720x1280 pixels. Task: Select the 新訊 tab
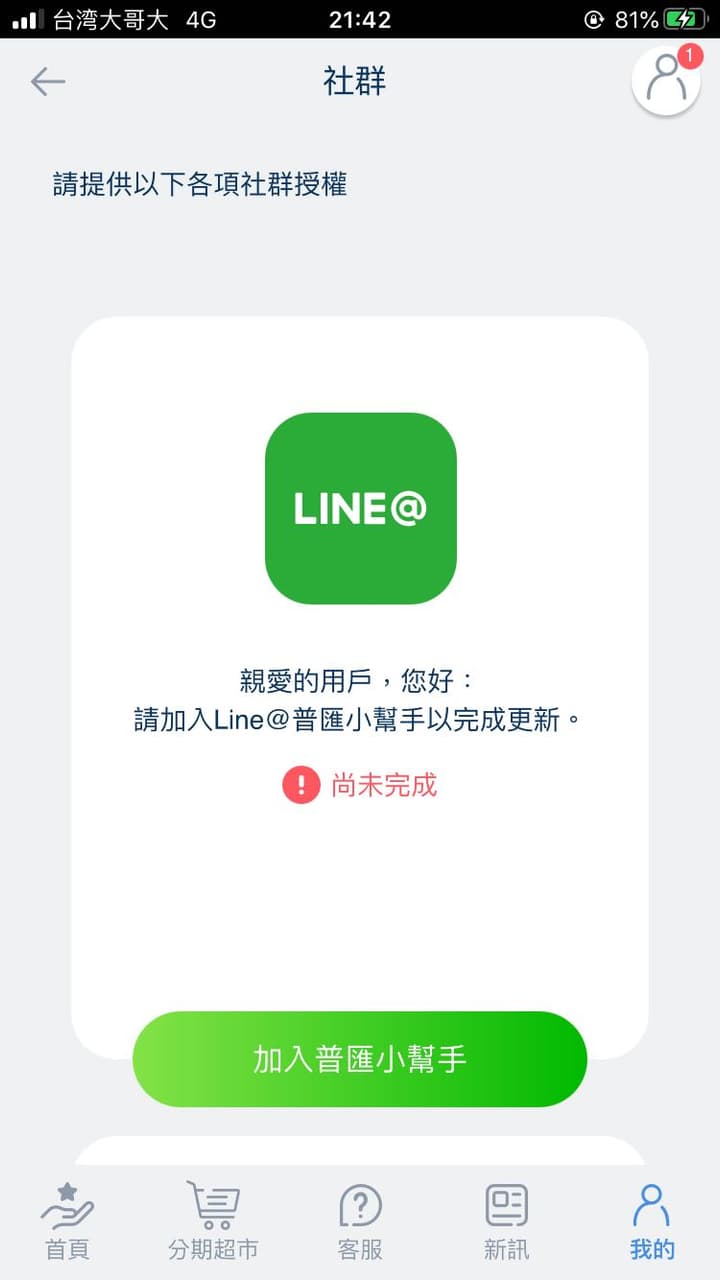pos(506,1221)
